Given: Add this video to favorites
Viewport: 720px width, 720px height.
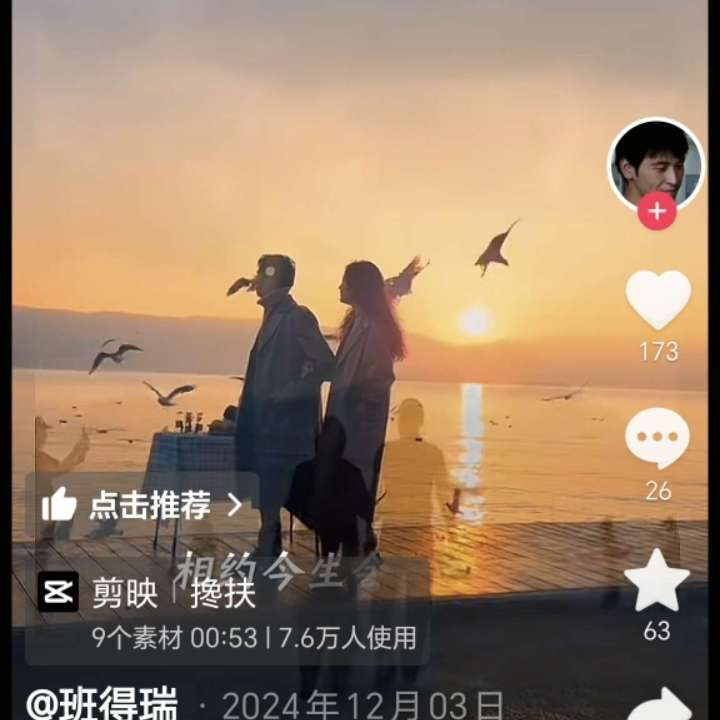Looking at the screenshot, I should click(657, 581).
